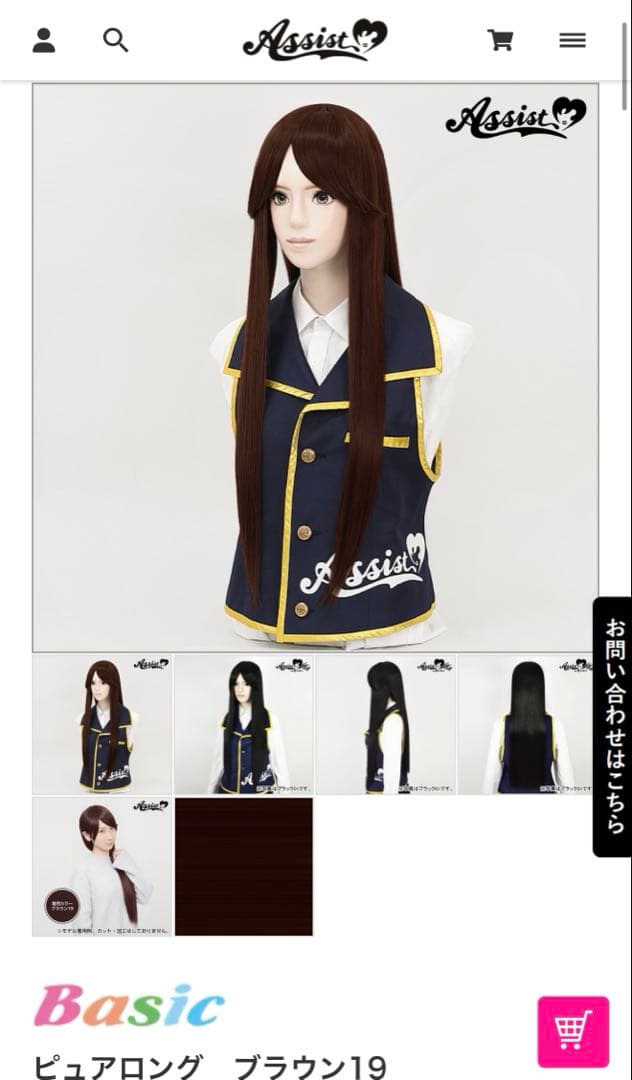Select the brown color swatch thumbnail
632x1080 pixels.
[x=244, y=866]
